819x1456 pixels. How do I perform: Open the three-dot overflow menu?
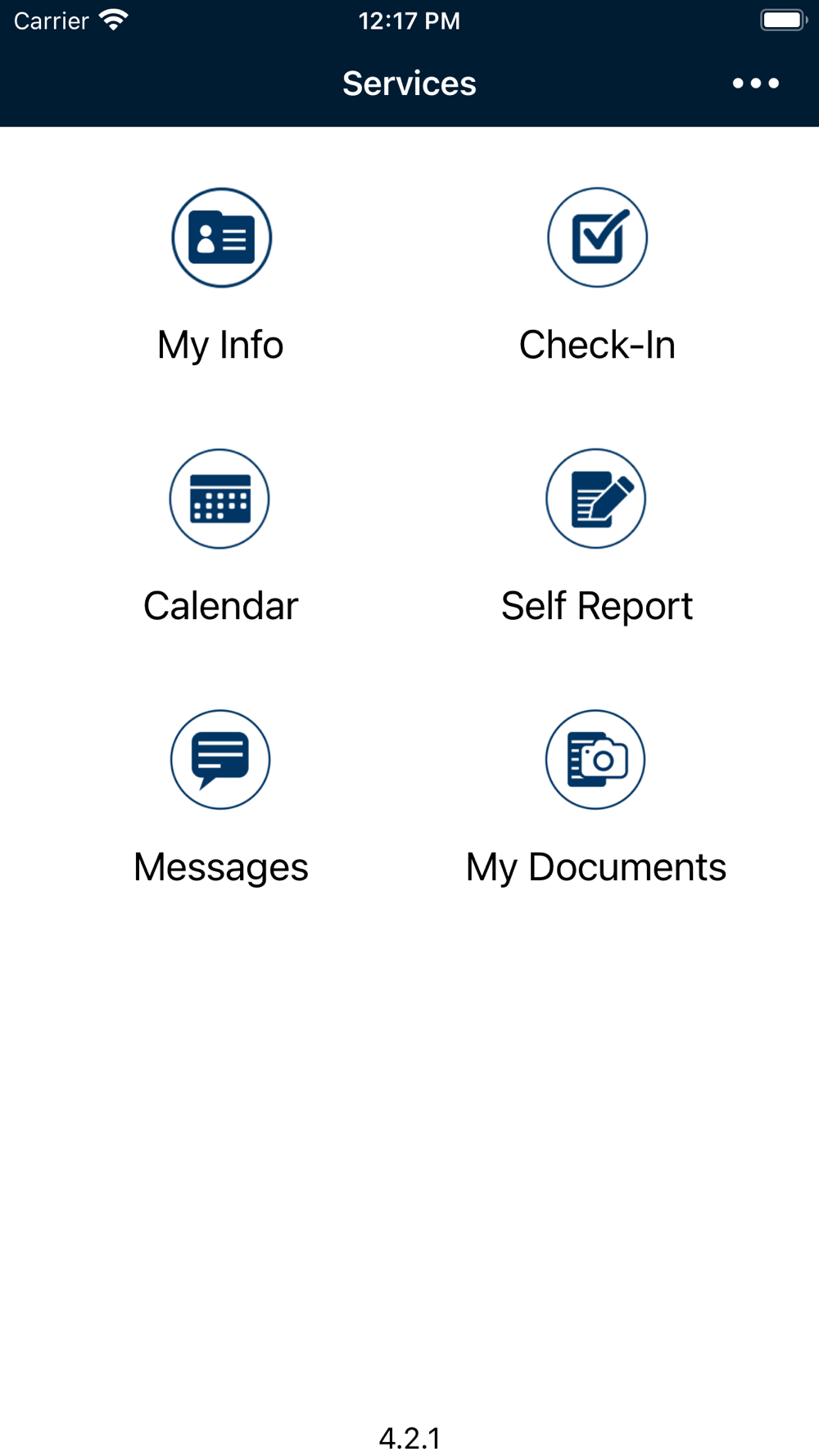coord(755,84)
